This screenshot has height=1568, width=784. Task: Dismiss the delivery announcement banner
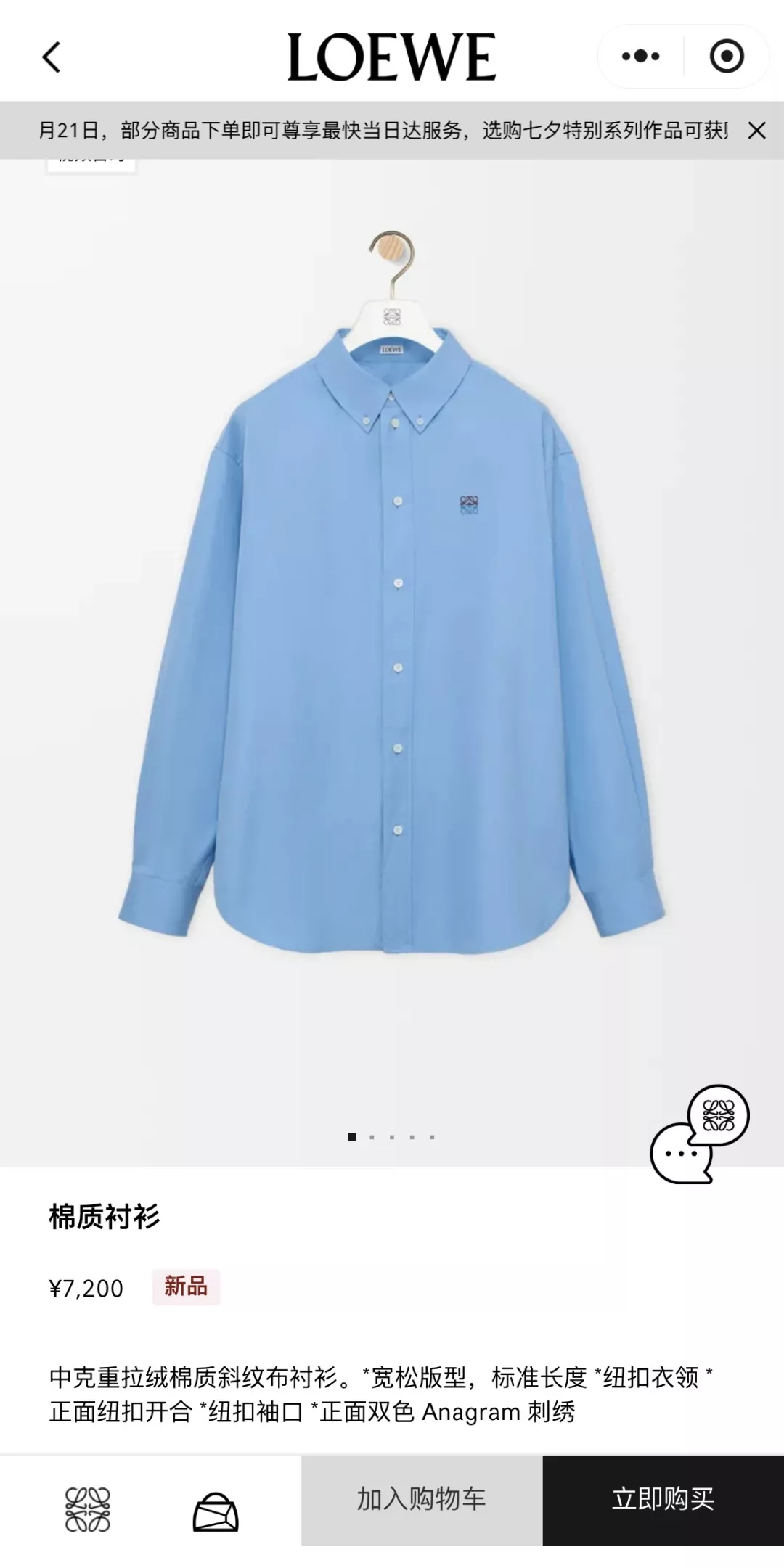click(757, 131)
